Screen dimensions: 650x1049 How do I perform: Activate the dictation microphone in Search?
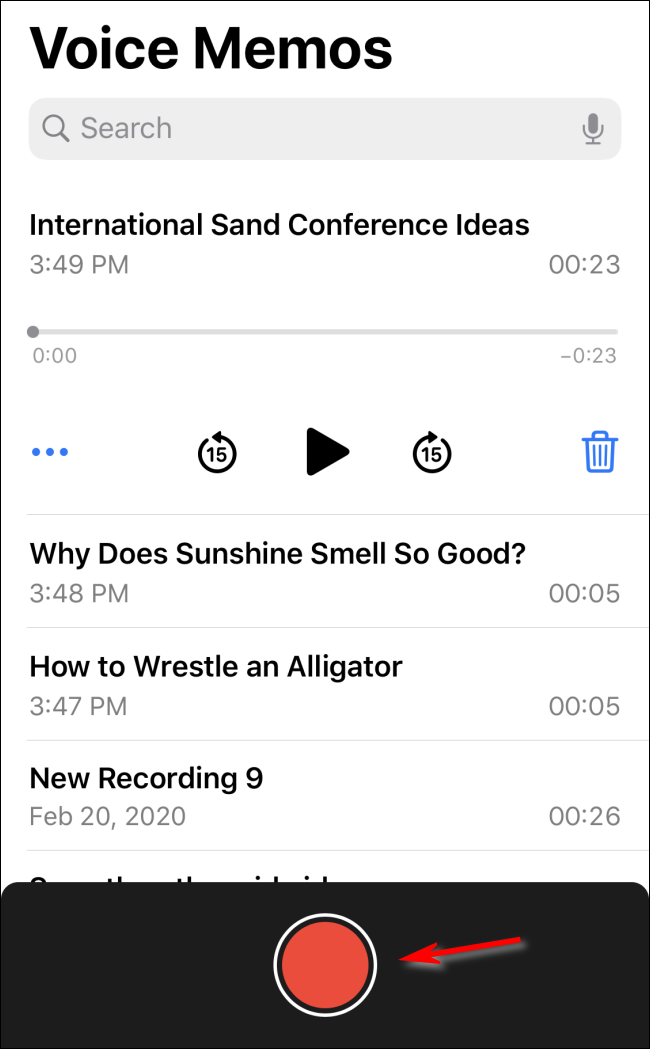coord(593,128)
